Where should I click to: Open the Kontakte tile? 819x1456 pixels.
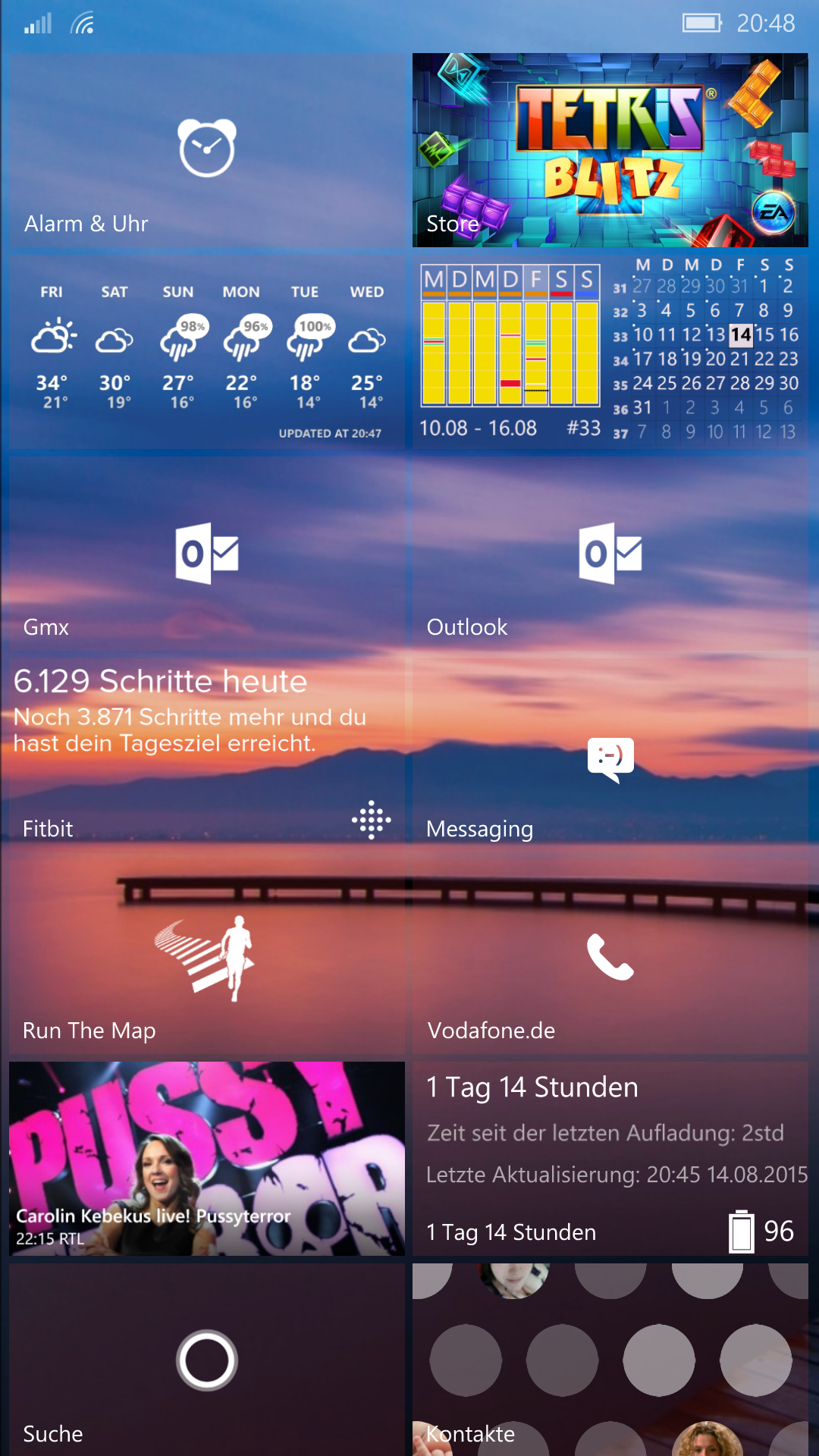(610, 1360)
